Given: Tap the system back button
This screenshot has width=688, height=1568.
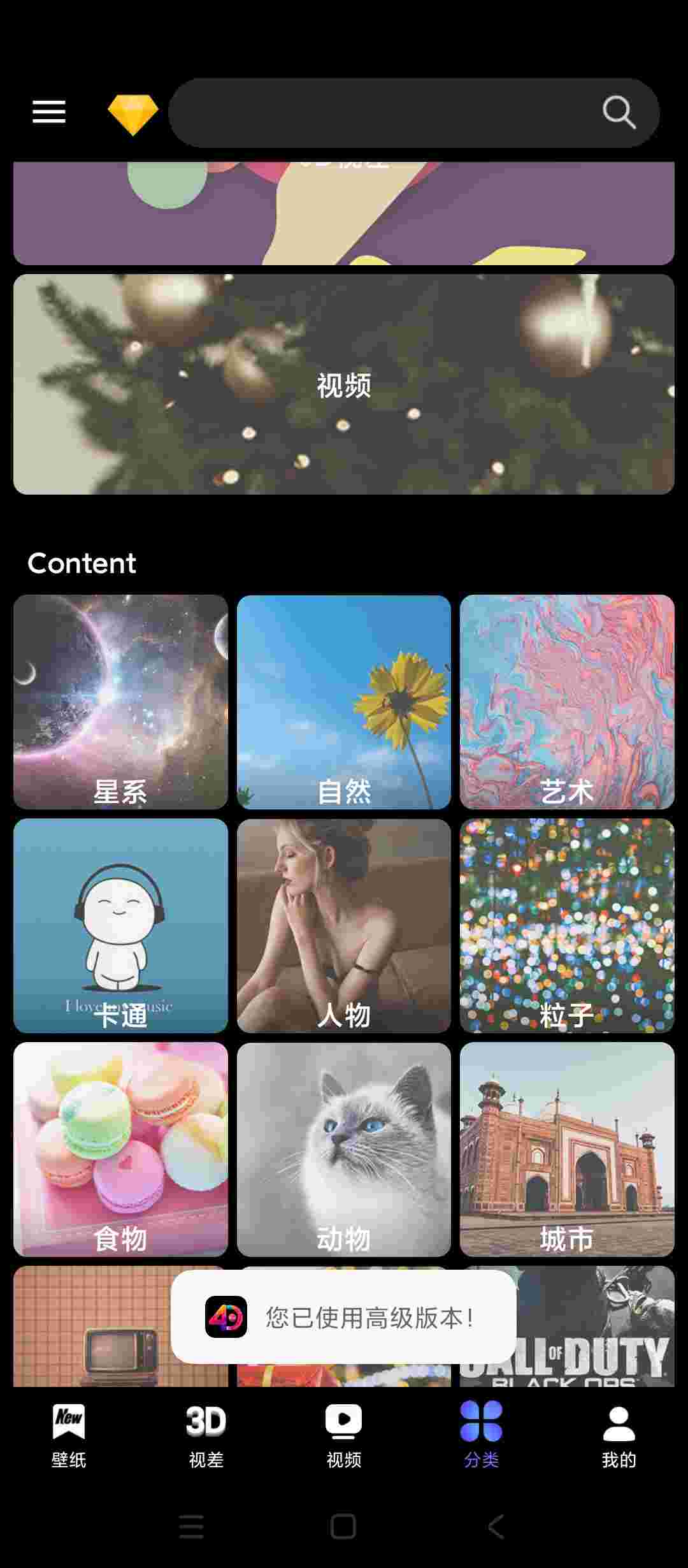Looking at the screenshot, I should click(496, 1527).
